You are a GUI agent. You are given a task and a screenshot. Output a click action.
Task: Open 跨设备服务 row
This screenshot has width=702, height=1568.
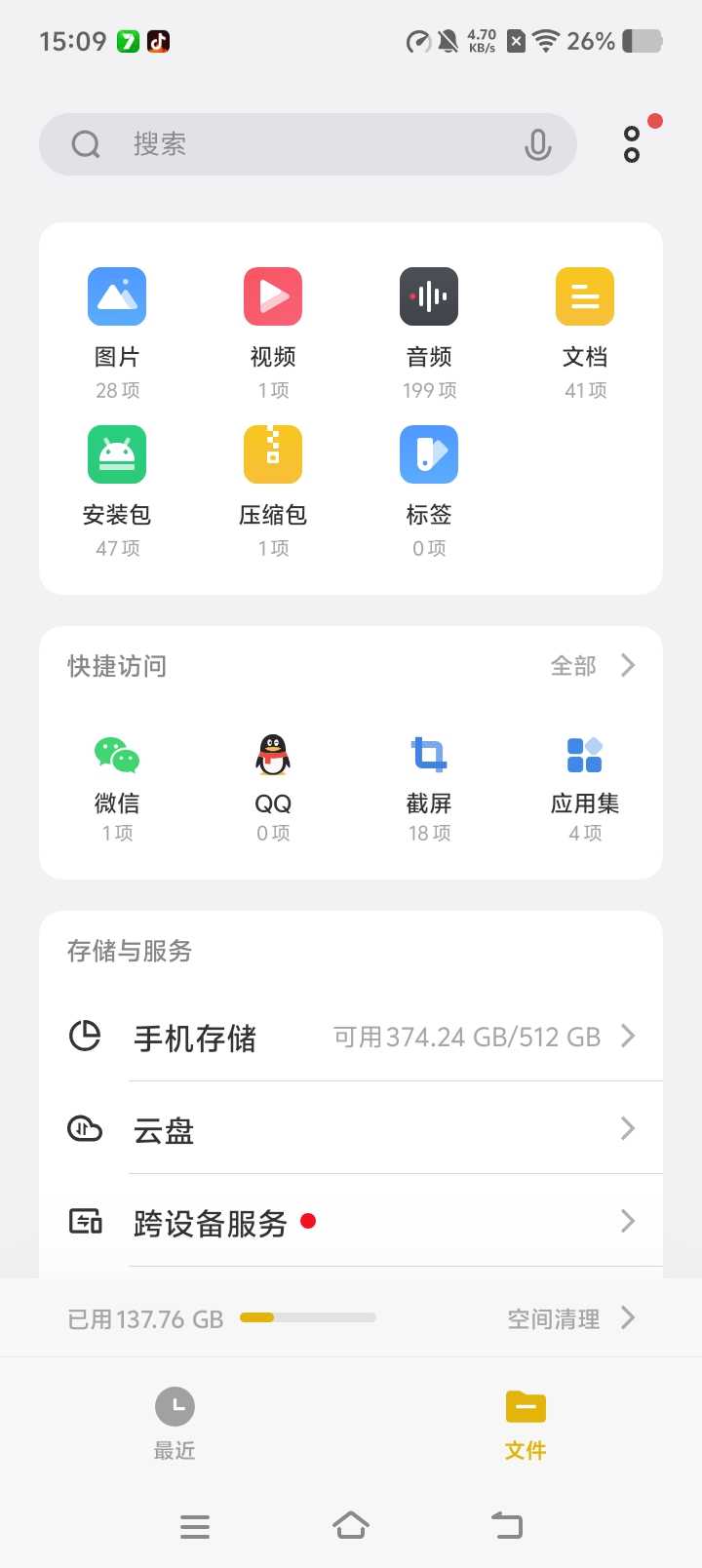351,1222
